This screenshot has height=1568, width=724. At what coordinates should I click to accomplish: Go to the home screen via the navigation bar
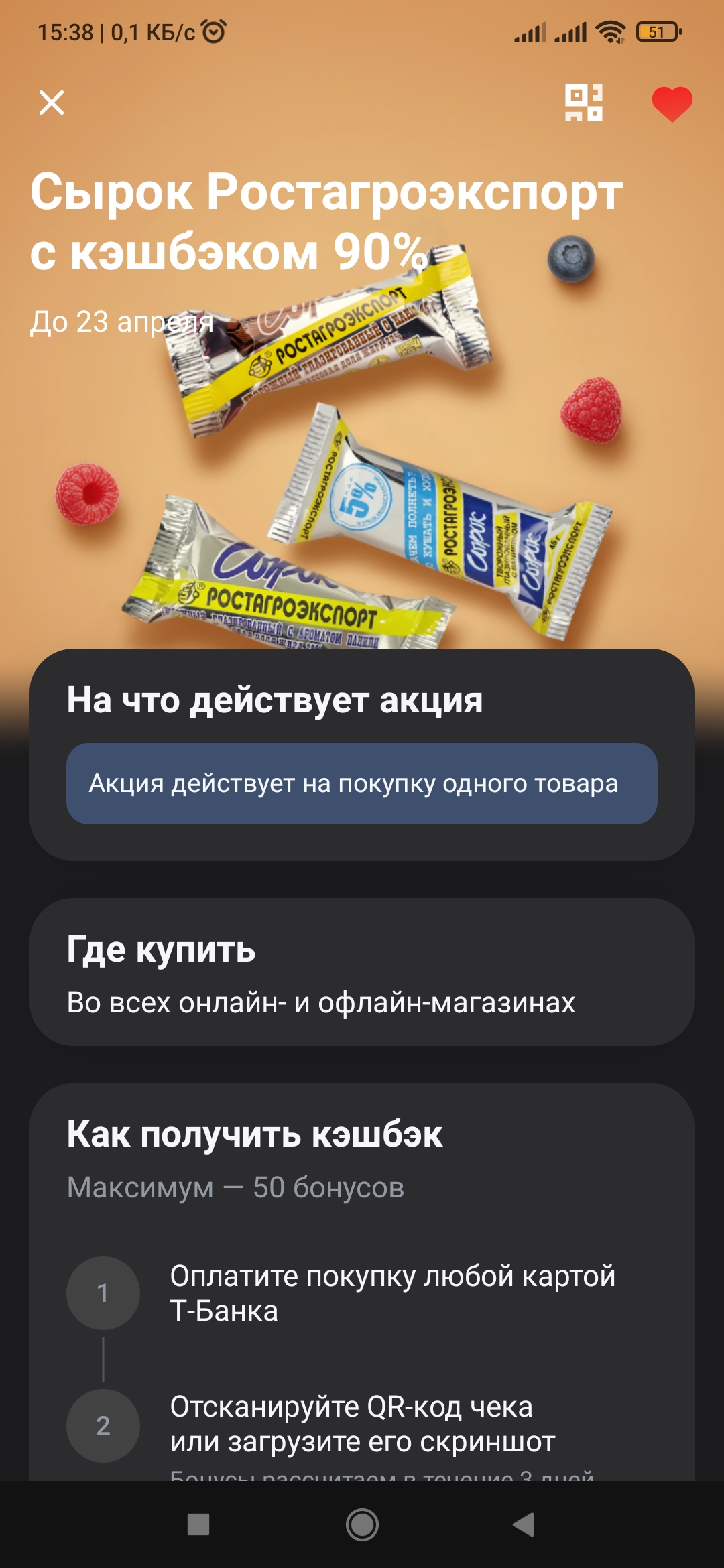coord(362,1524)
